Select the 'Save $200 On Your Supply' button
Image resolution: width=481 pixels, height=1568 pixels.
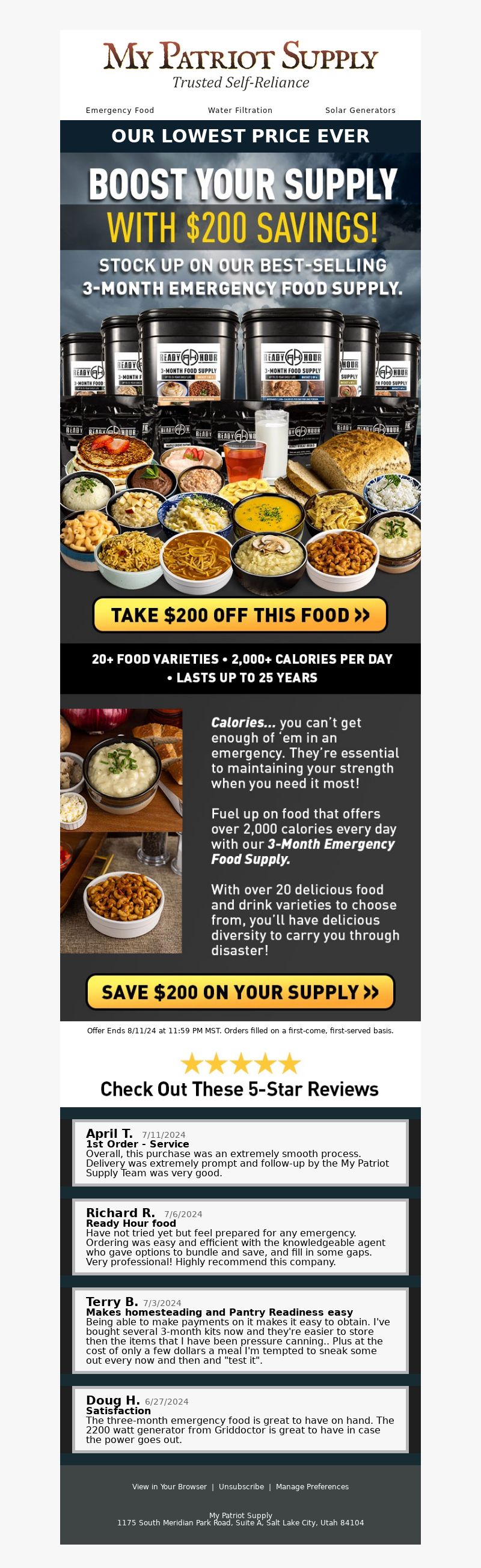tap(240, 992)
